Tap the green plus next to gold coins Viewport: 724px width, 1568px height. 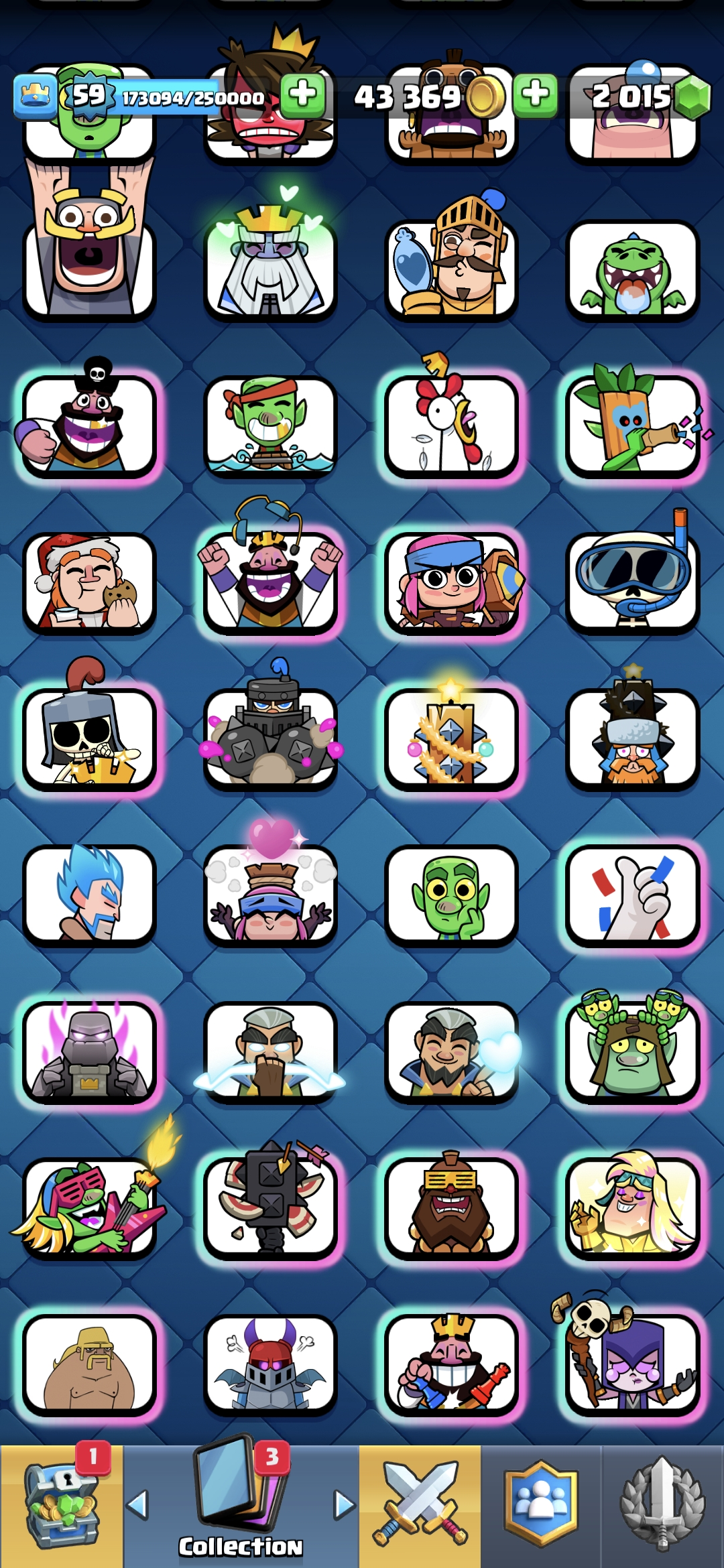point(535,95)
